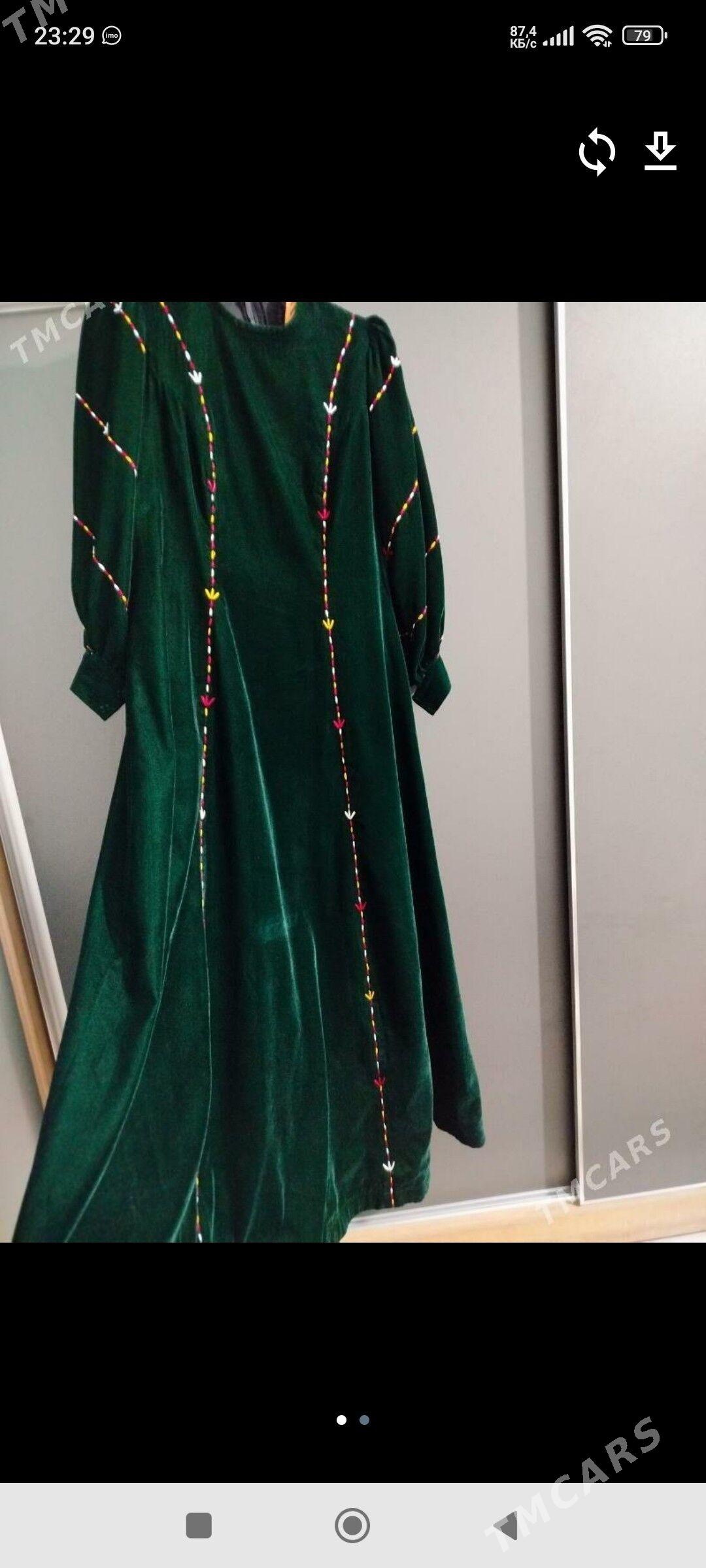The width and height of the screenshot is (706, 1568).
Task: Download the dress photo
Action: coord(660,150)
